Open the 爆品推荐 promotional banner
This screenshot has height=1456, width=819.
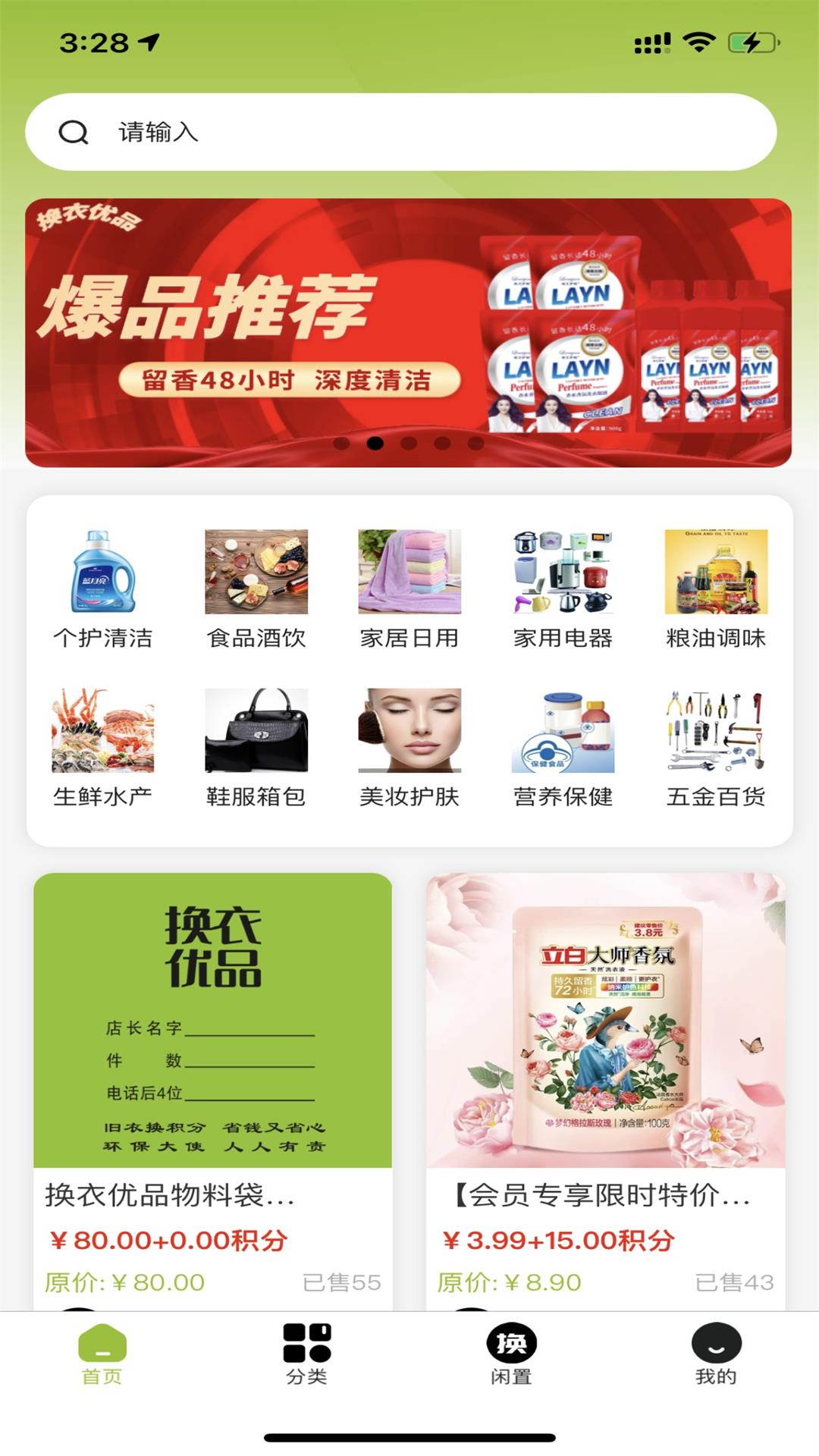point(408,332)
